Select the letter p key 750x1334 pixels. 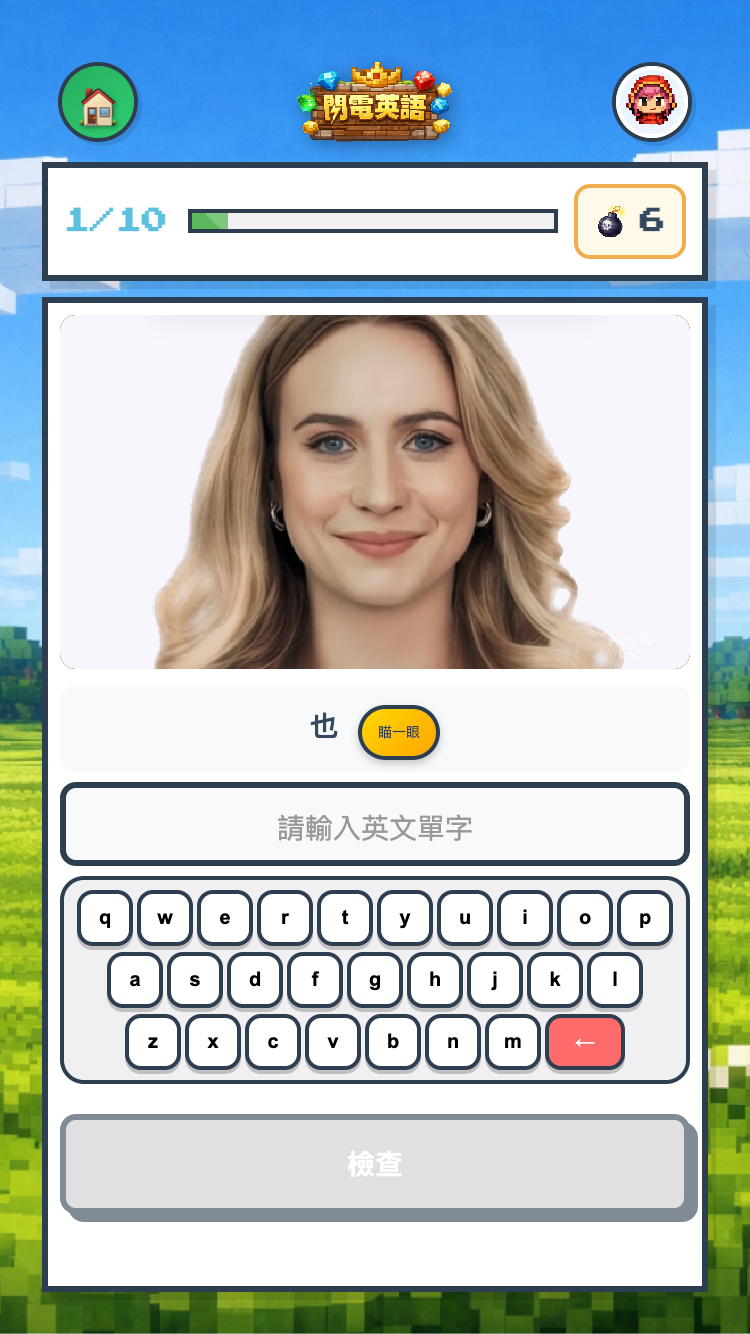tap(645, 917)
